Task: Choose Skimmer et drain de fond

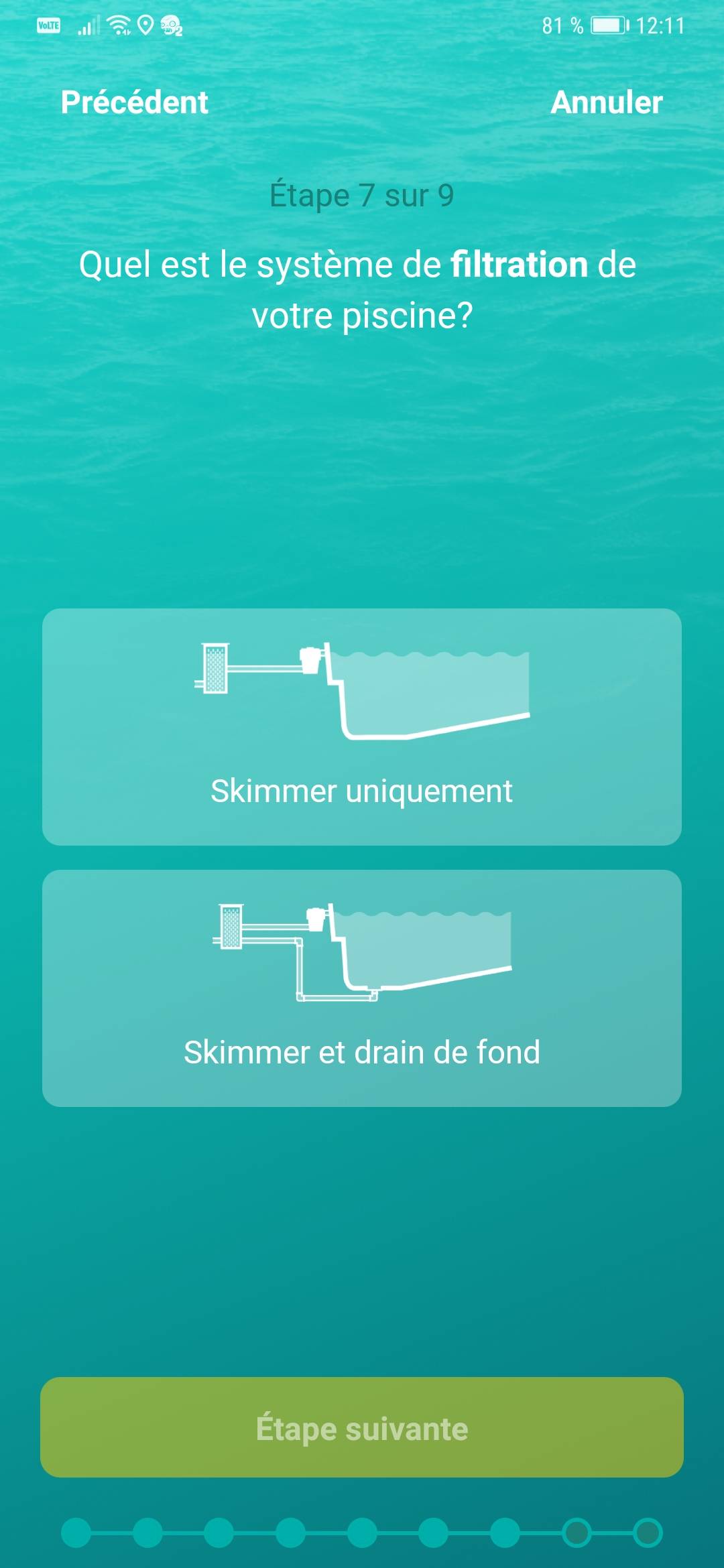Action: pos(362,988)
